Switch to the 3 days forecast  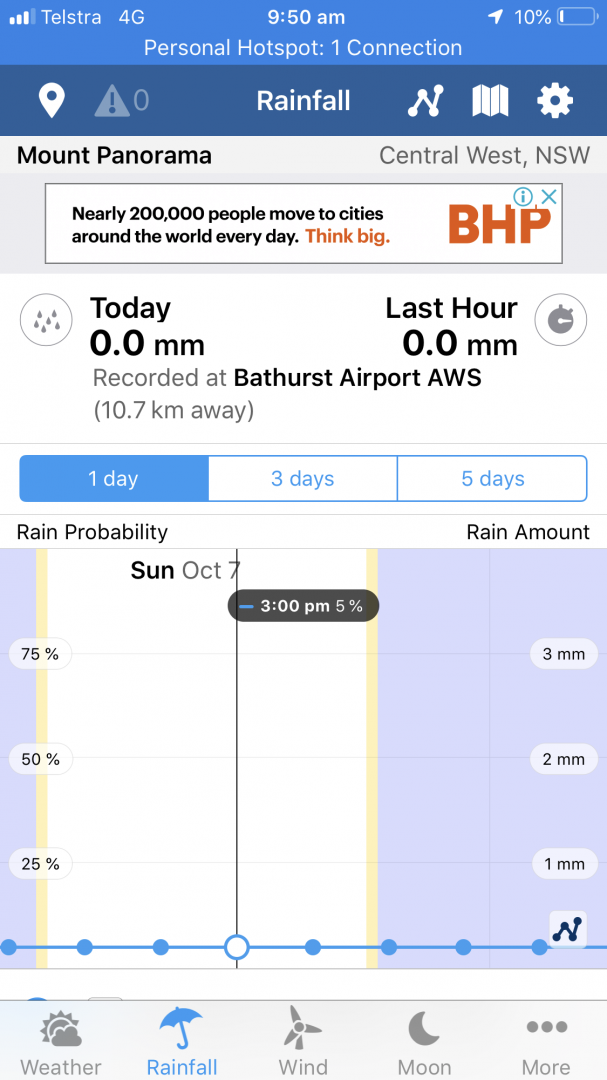tap(303, 479)
